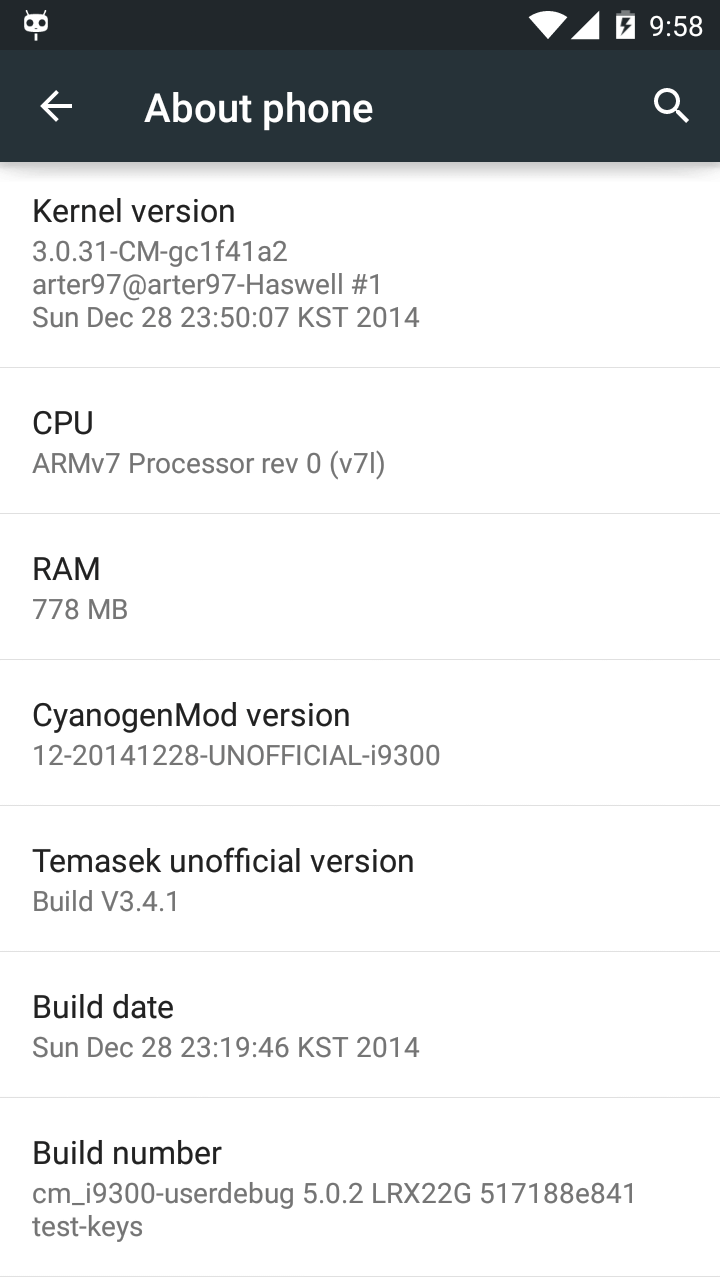This screenshot has height=1280, width=720.
Task: Open settings search
Action: coord(671,106)
